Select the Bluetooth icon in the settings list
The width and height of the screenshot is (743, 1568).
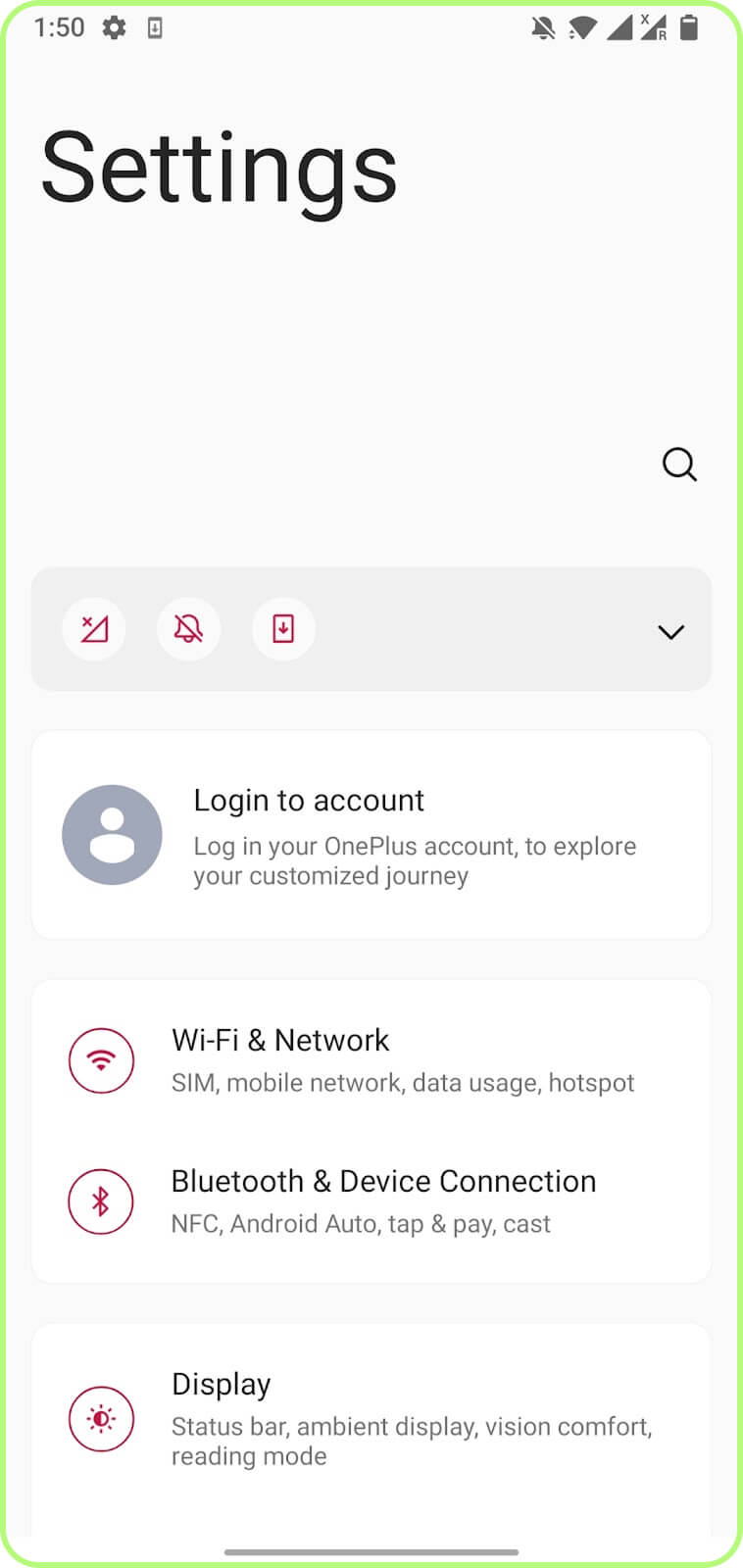pos(101,1201)
